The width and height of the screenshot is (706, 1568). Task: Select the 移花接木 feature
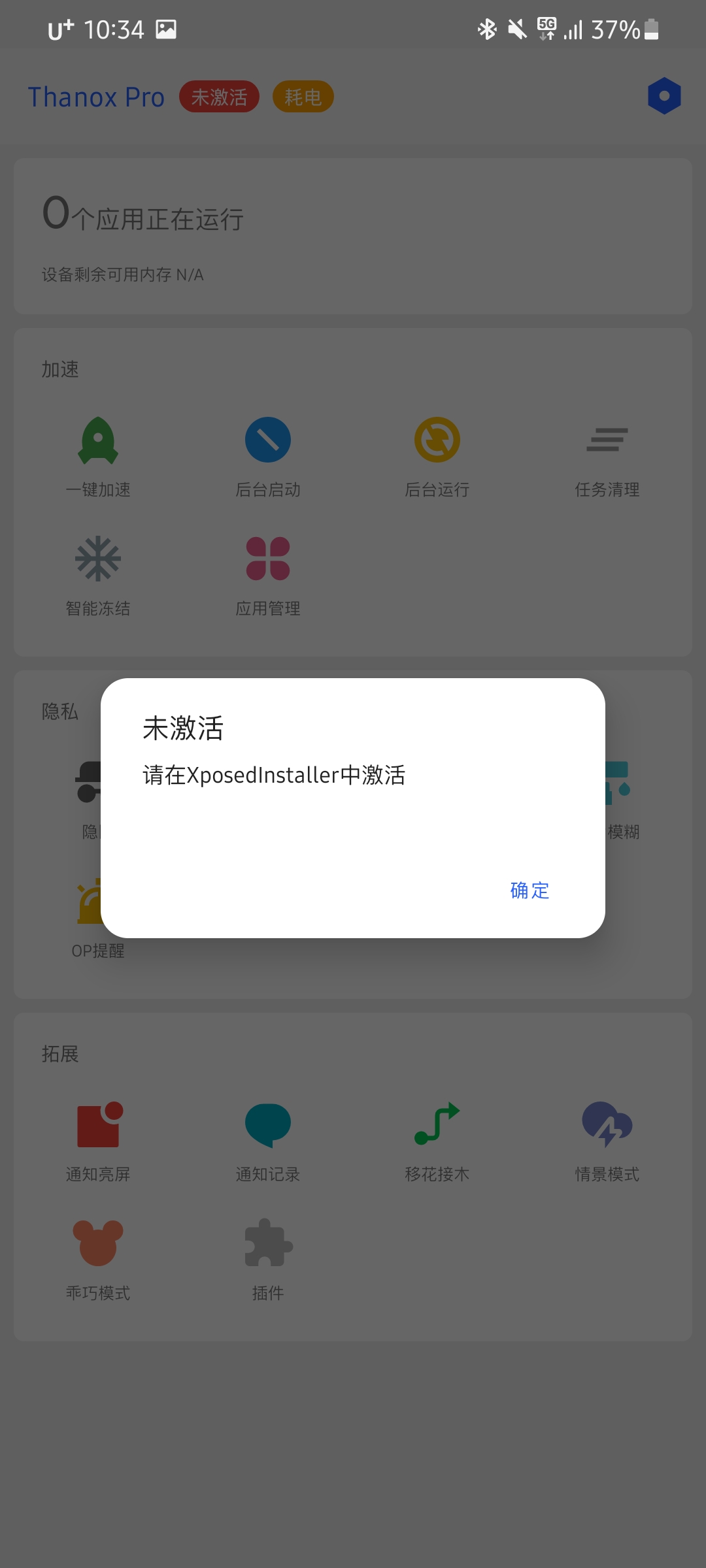pos(437,1127)
